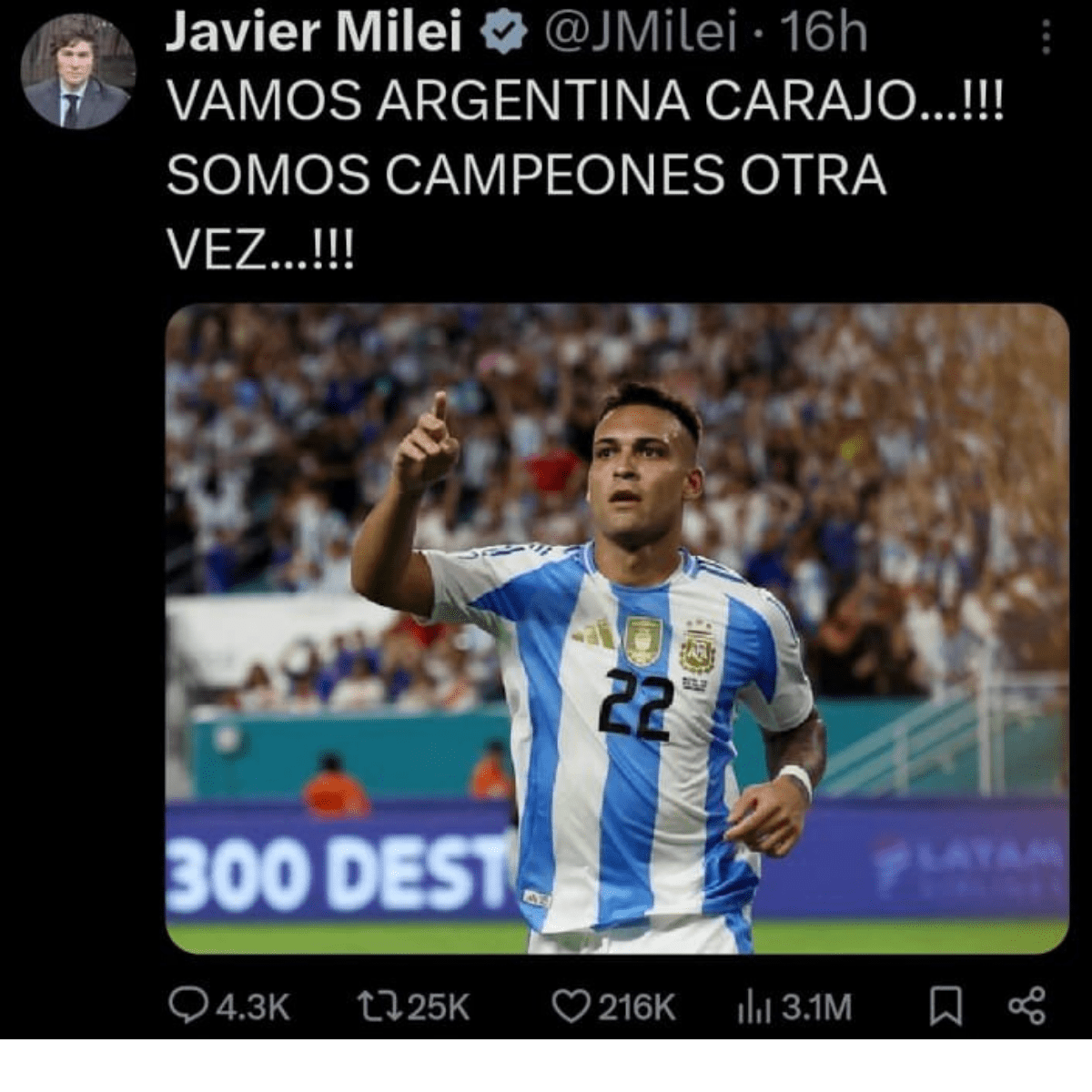Open the attached football photo
The width and height of the screenshot is (1092, 1092).
pos(616,628)
